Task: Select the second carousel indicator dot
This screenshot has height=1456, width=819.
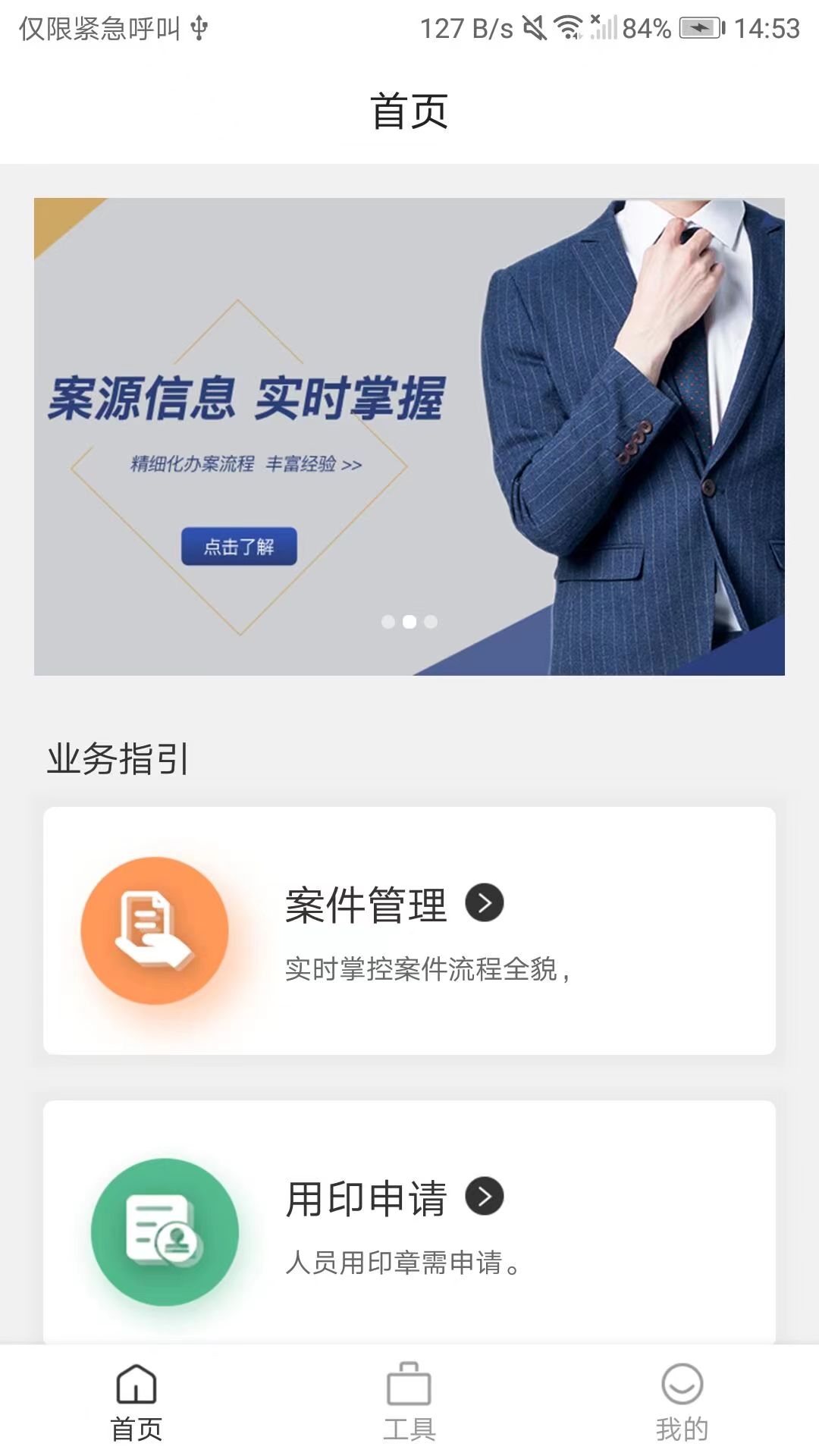Action: 409,622
